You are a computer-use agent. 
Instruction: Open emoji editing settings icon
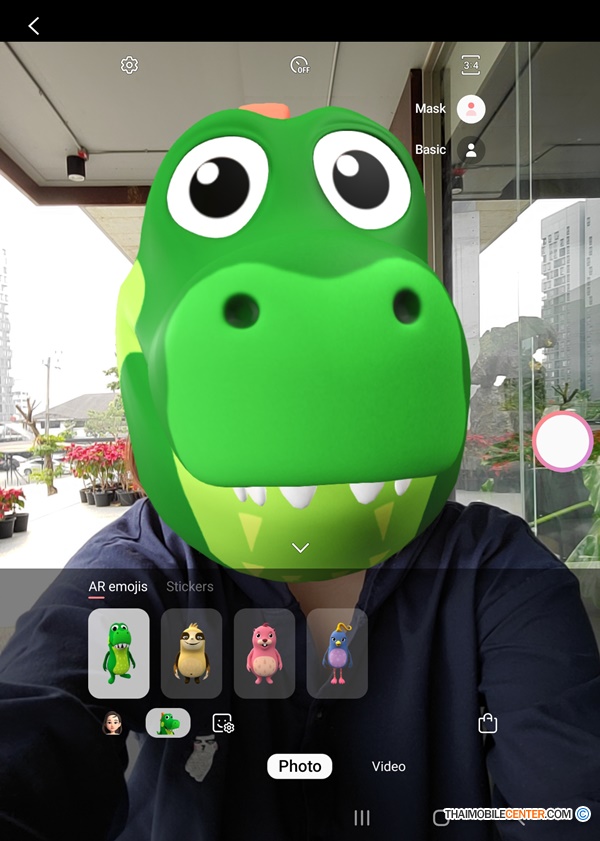[x=223, y=723]
